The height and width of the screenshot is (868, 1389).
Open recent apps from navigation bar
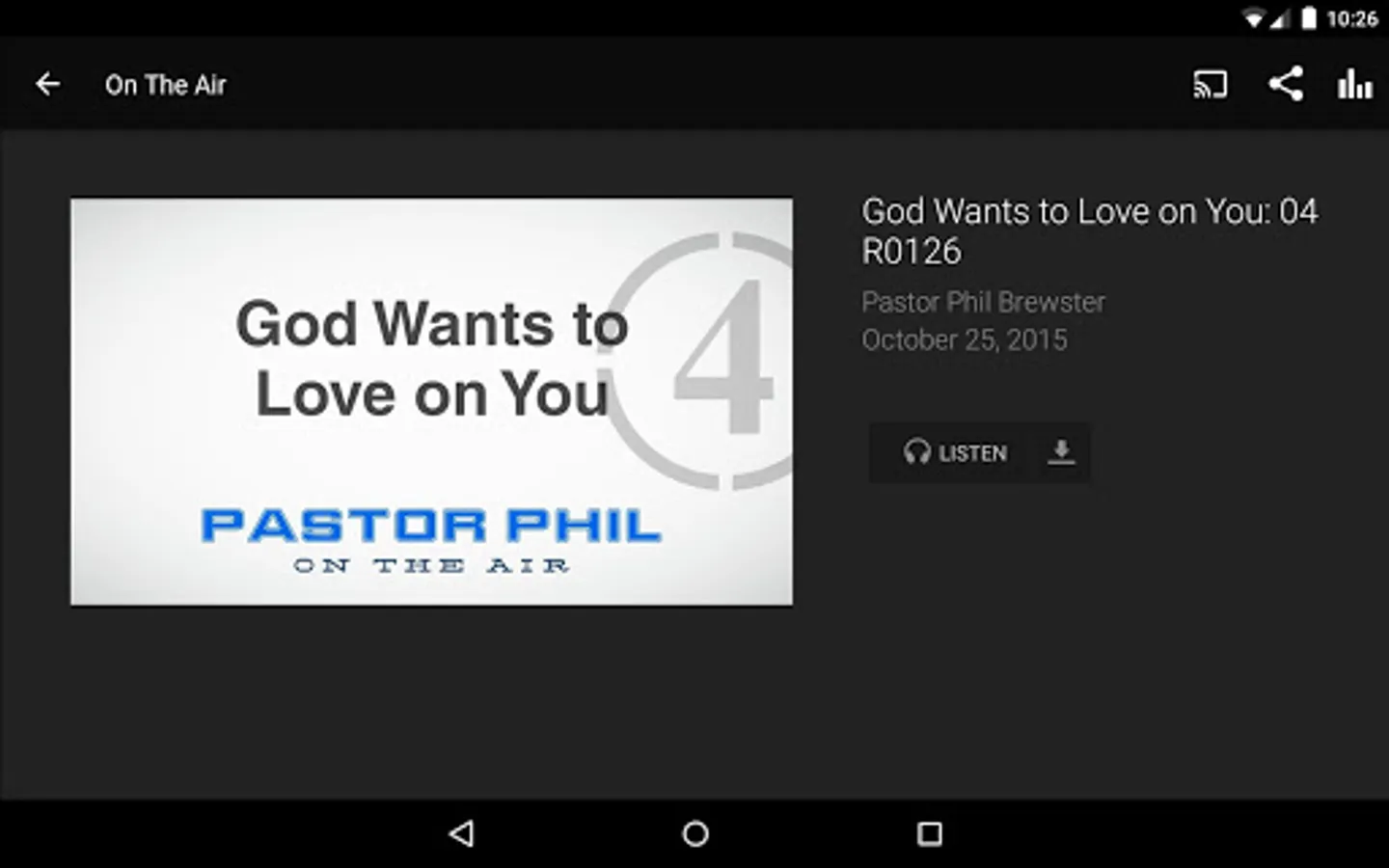929,833
